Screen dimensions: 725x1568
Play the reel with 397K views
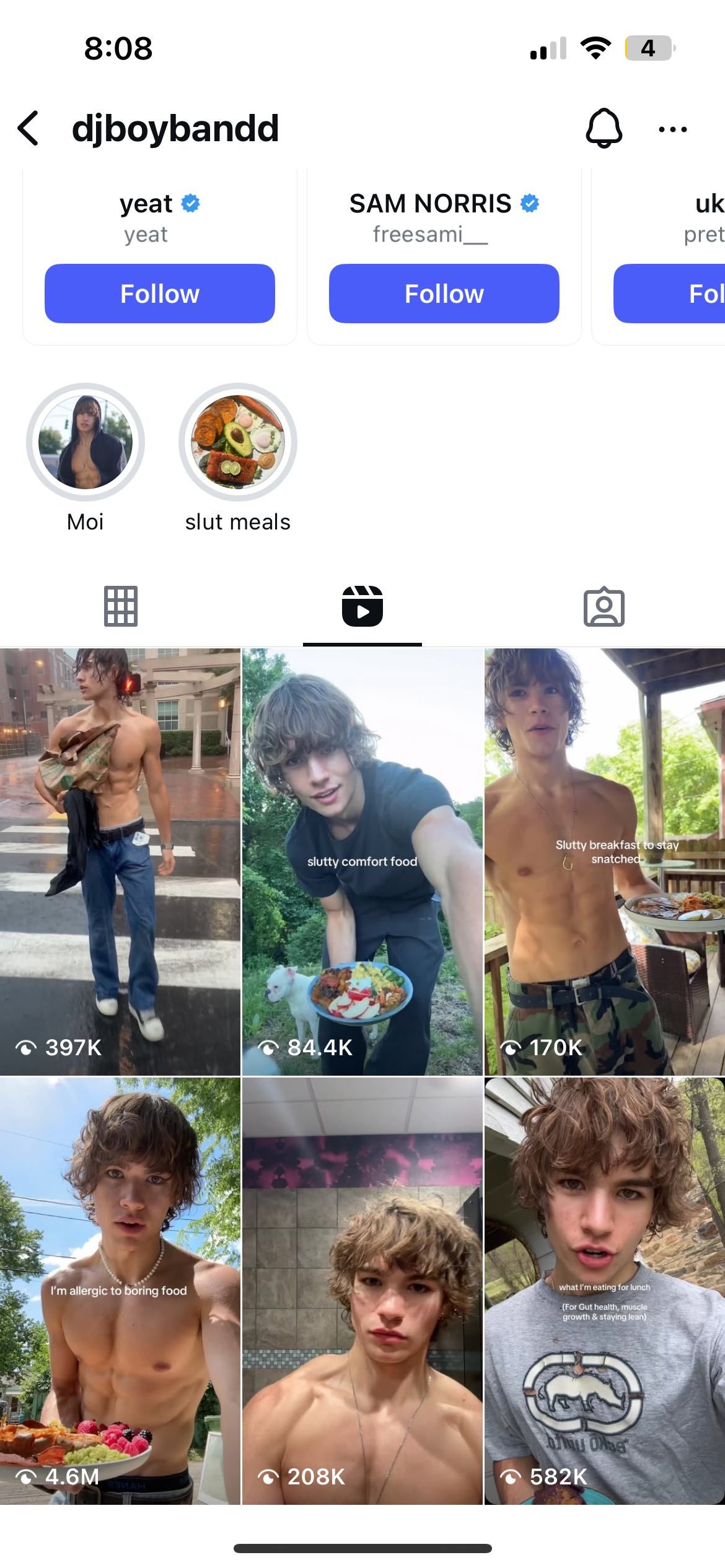click(120, 861)
